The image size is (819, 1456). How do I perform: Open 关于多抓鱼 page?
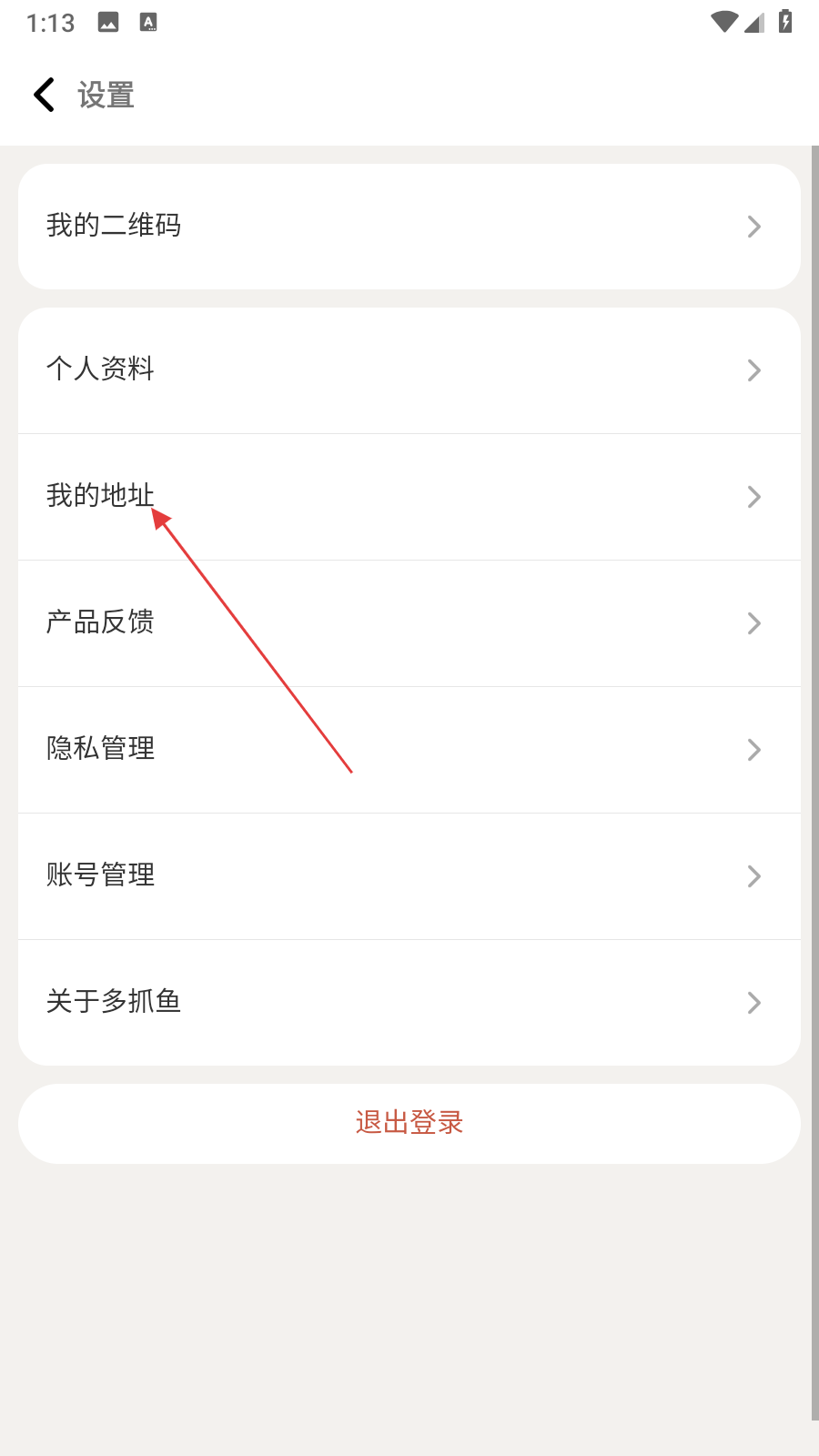(409, 1003)
